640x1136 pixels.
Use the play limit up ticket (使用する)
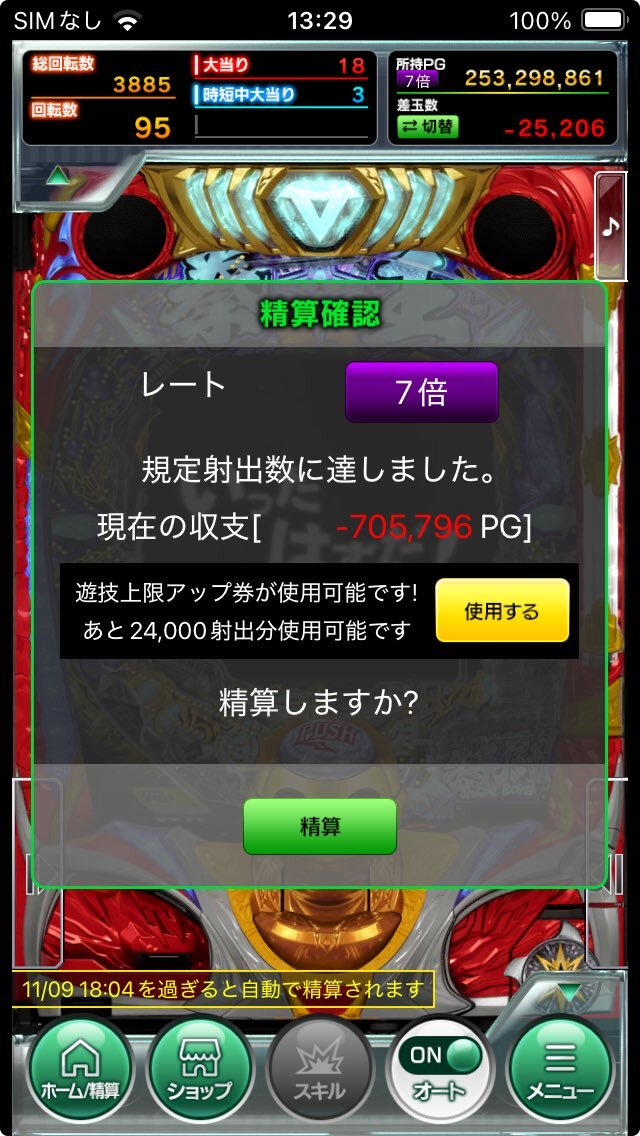502,610
